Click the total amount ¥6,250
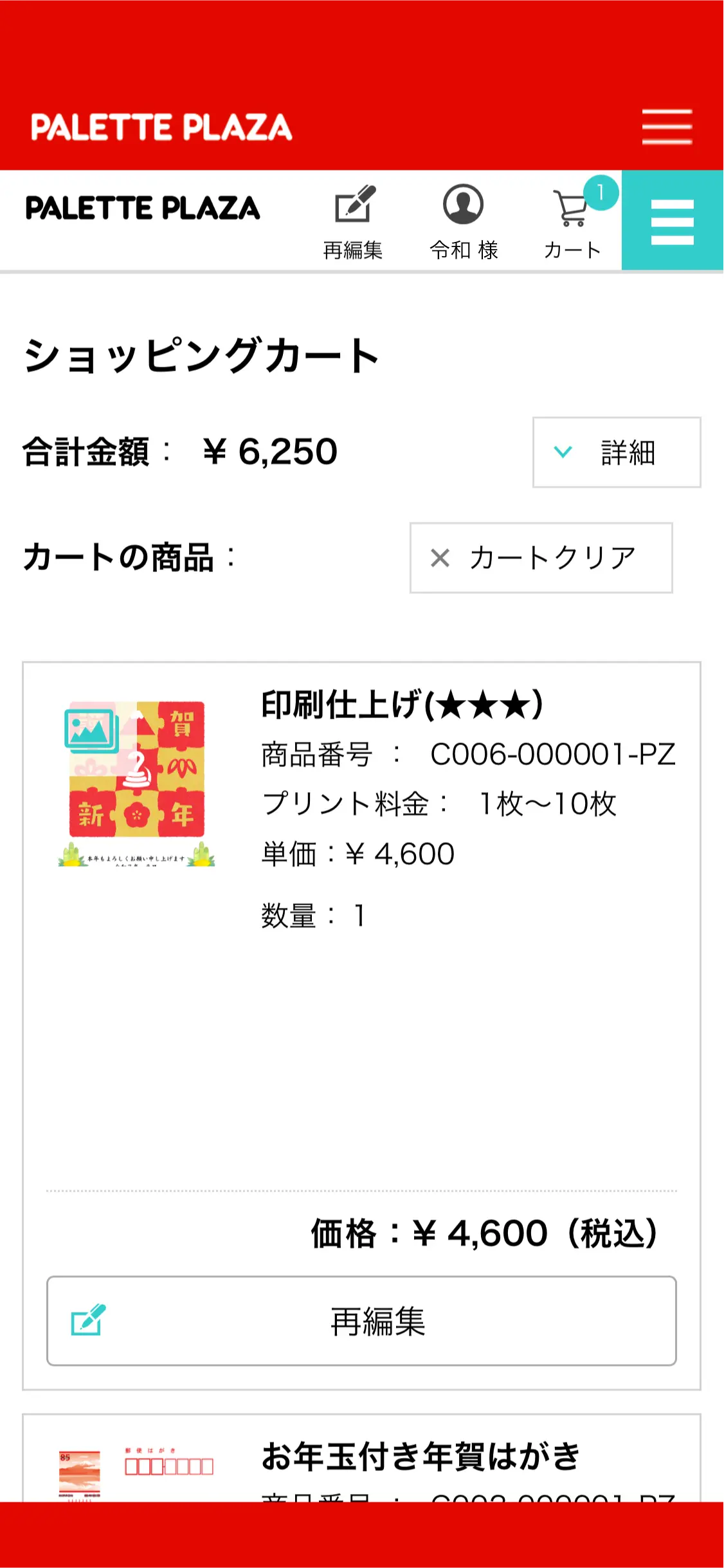Viewport: 724px width, 1568px height. 270,451
